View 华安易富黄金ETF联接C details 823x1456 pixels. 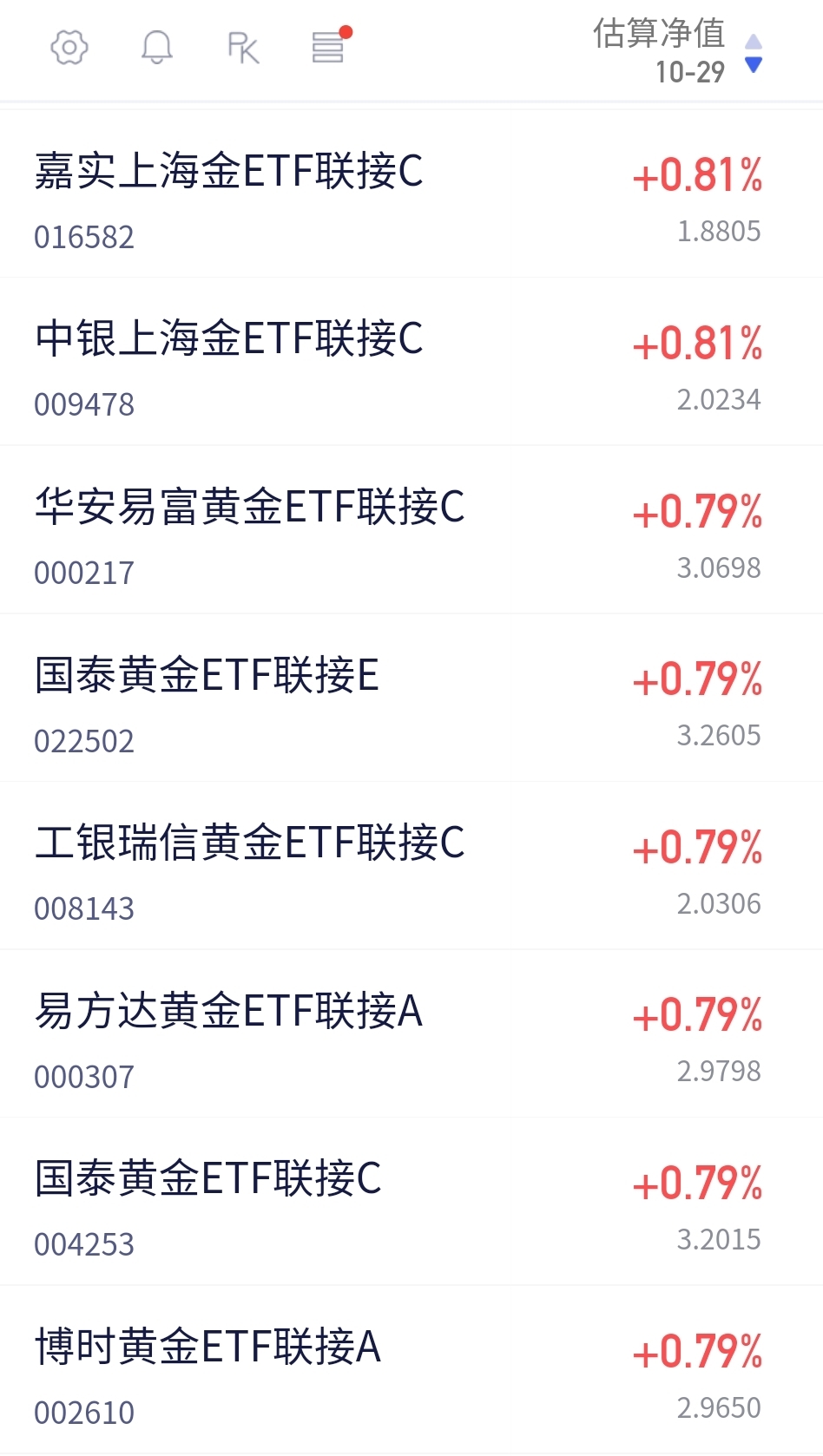click(x=250, y=507)
